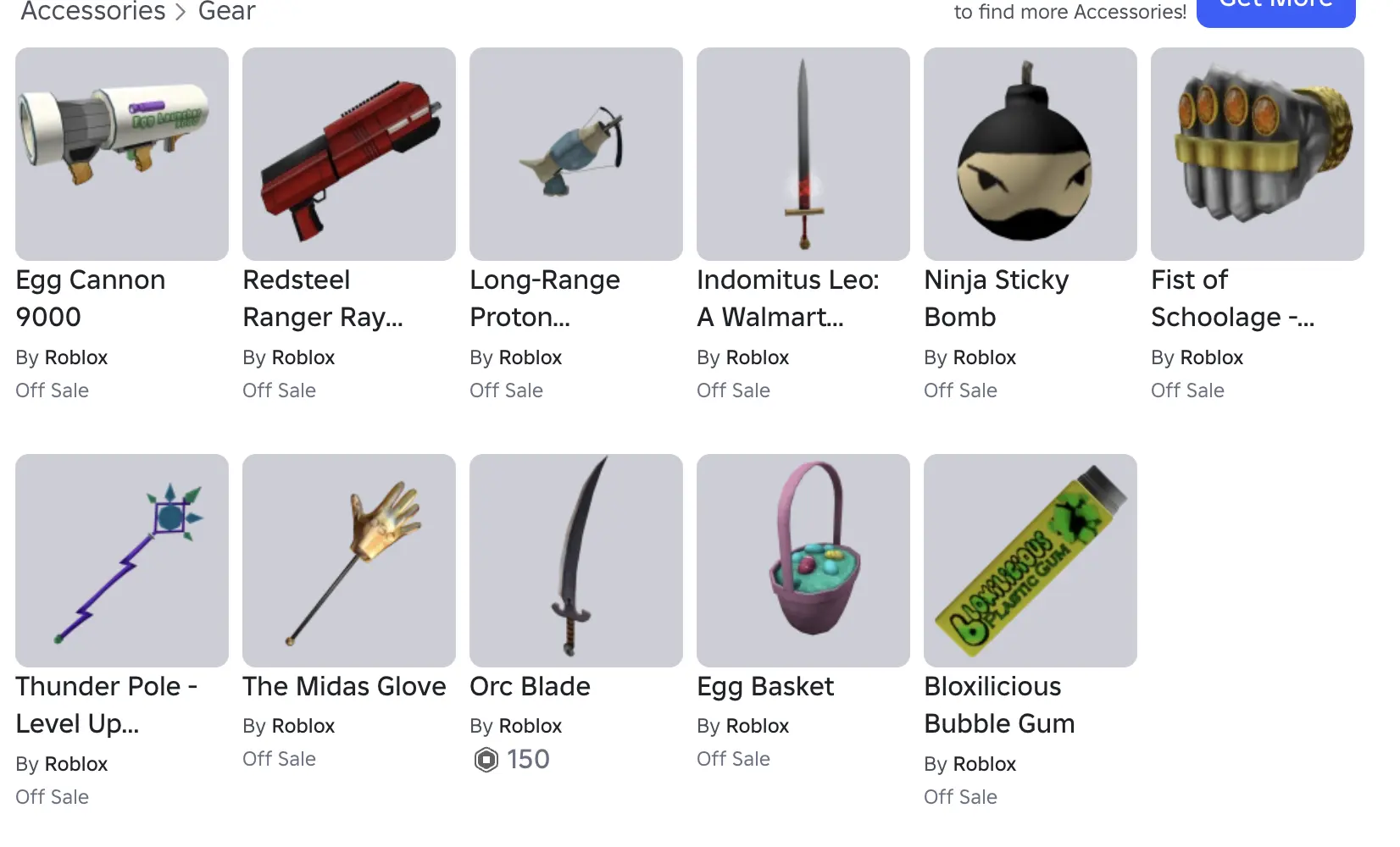
Task: View Redsteel Ranger Ray gear
Action: tap(348, 154)
